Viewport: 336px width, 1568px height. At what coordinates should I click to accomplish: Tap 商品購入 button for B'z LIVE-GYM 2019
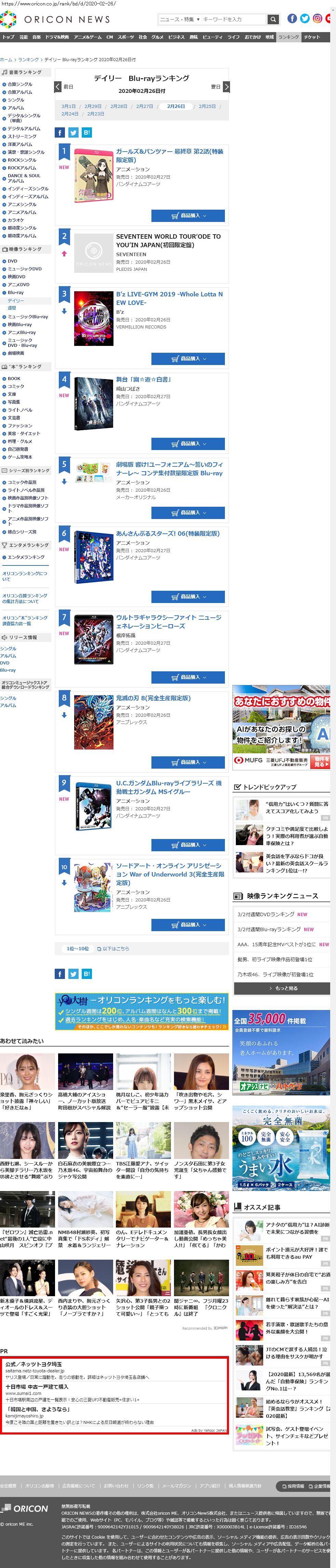click(188, 359)
